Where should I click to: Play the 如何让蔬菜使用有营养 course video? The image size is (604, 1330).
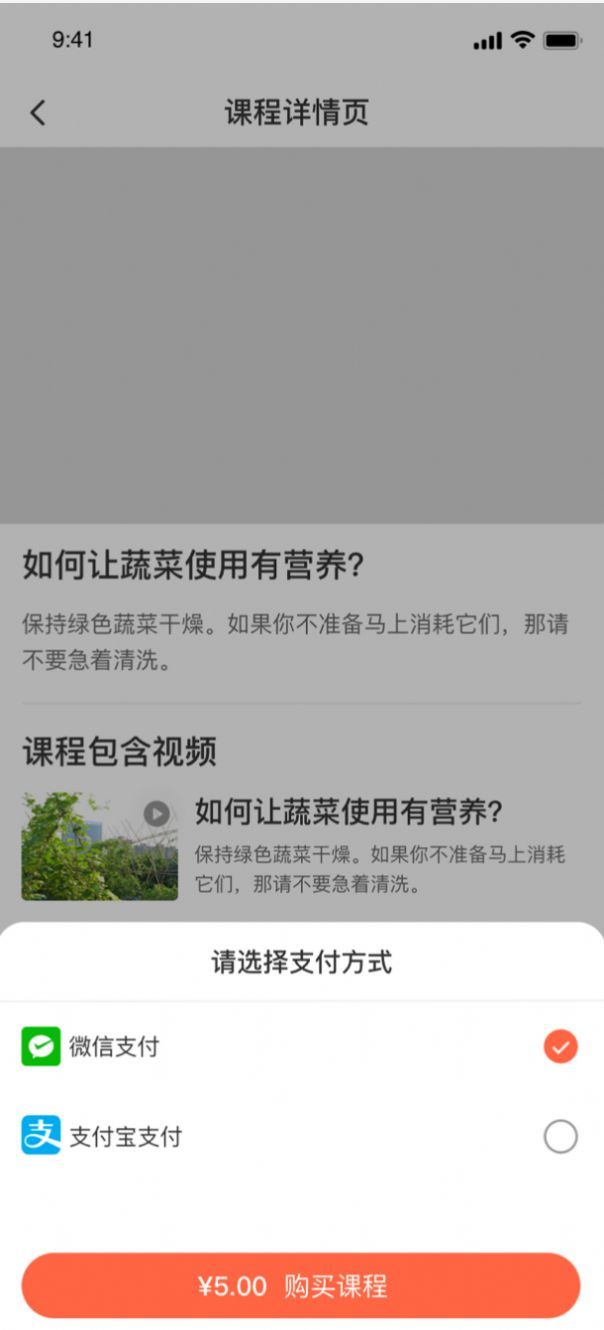tap(156, 814)
